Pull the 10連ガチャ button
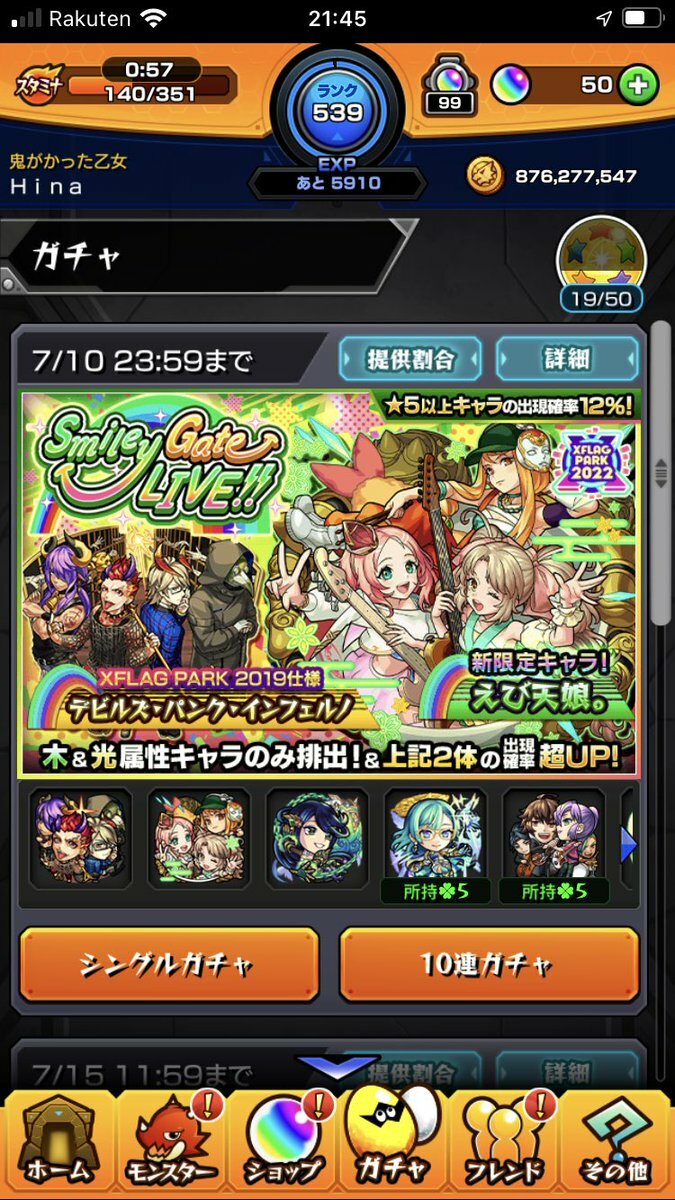Viewport: 675px width, 1200px height. (x=489, y=964)
